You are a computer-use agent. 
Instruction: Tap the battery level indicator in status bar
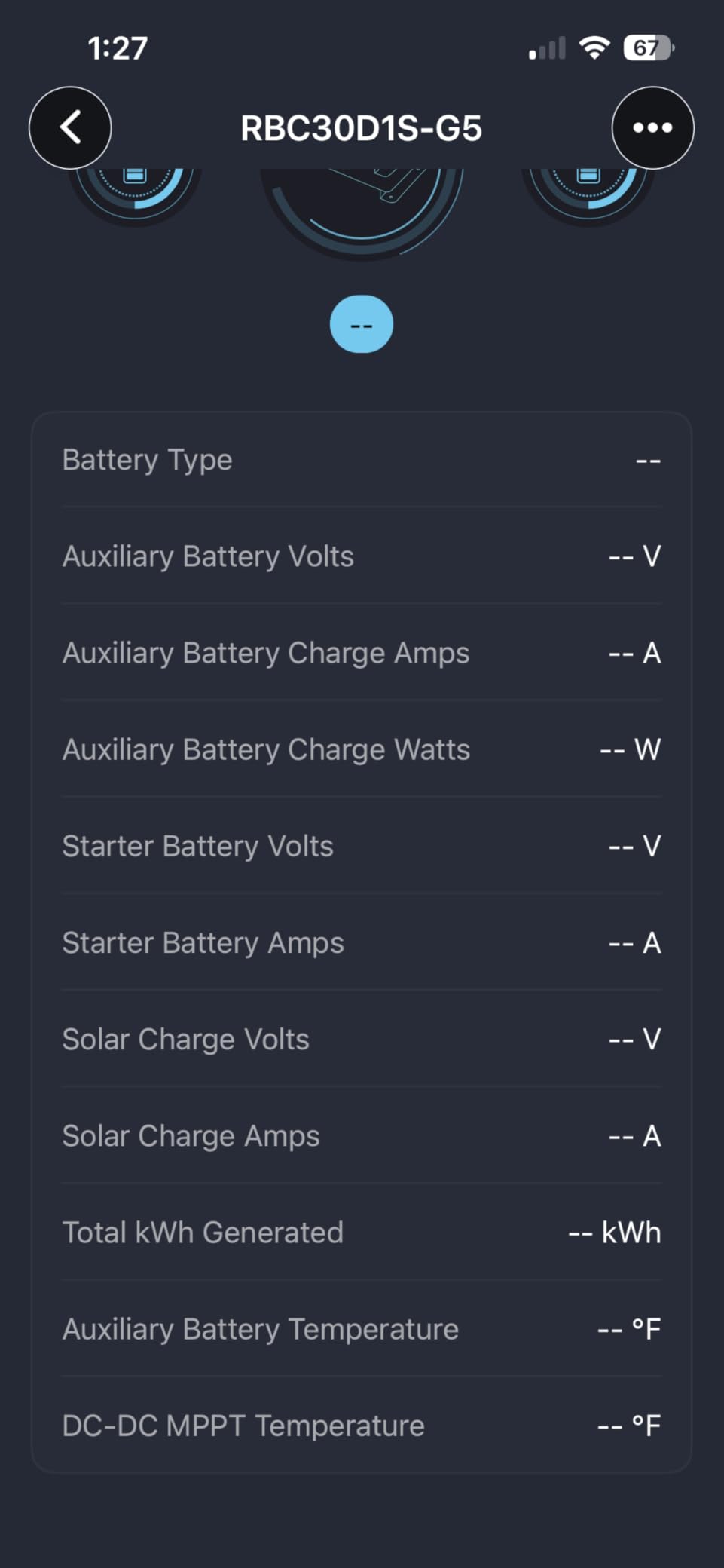(646, 47)
